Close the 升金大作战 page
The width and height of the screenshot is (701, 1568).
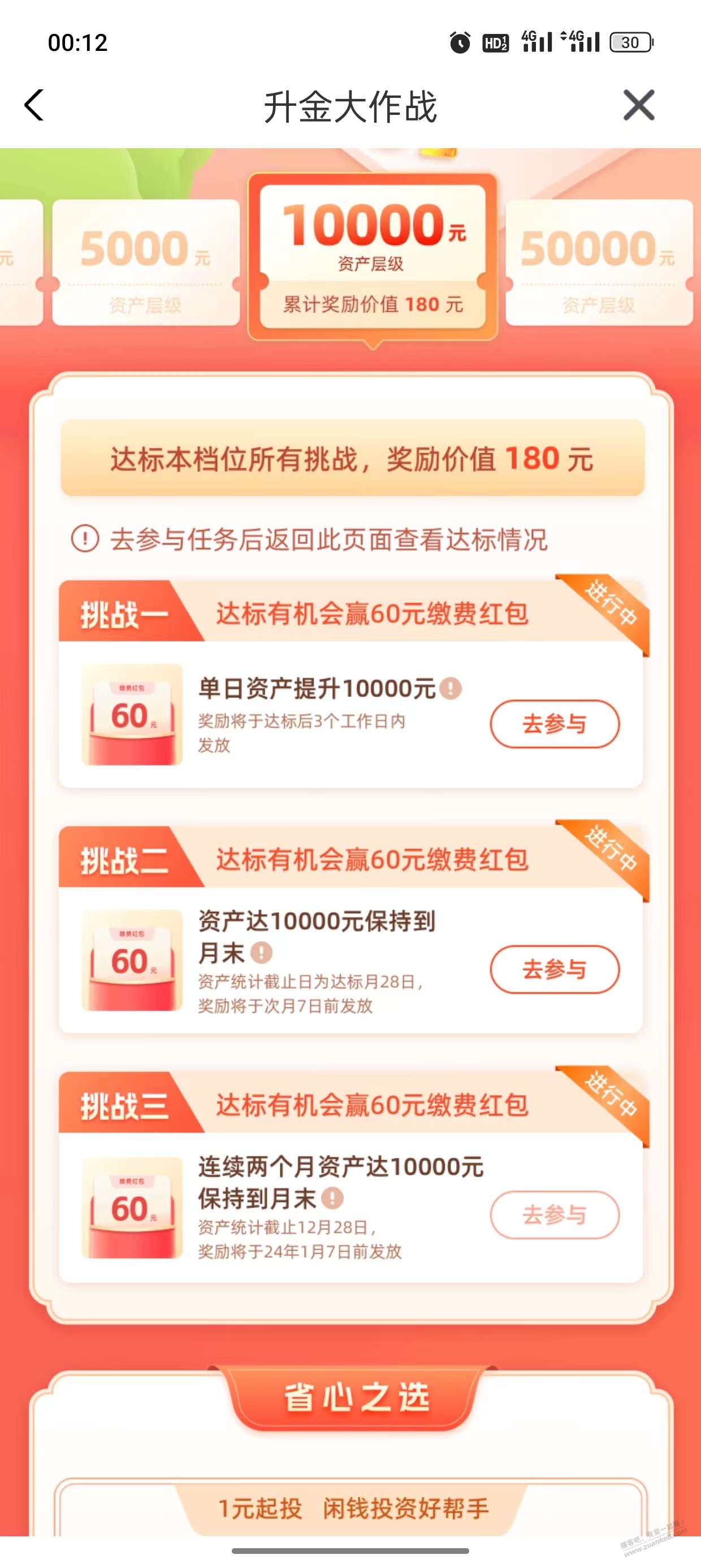pyautogui.click(x=638, y=105)
